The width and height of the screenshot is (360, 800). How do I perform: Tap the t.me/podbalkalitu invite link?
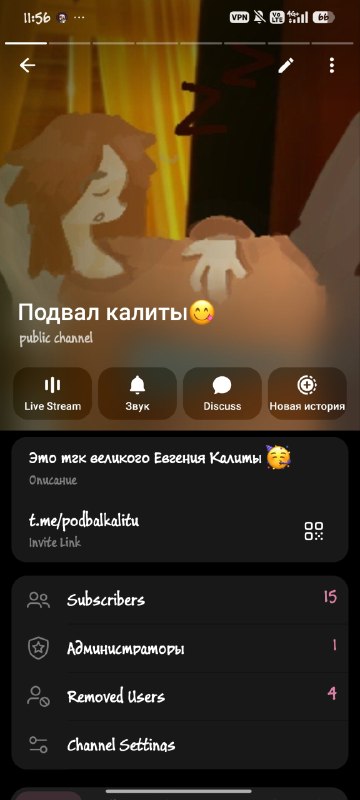click(84, 521)
